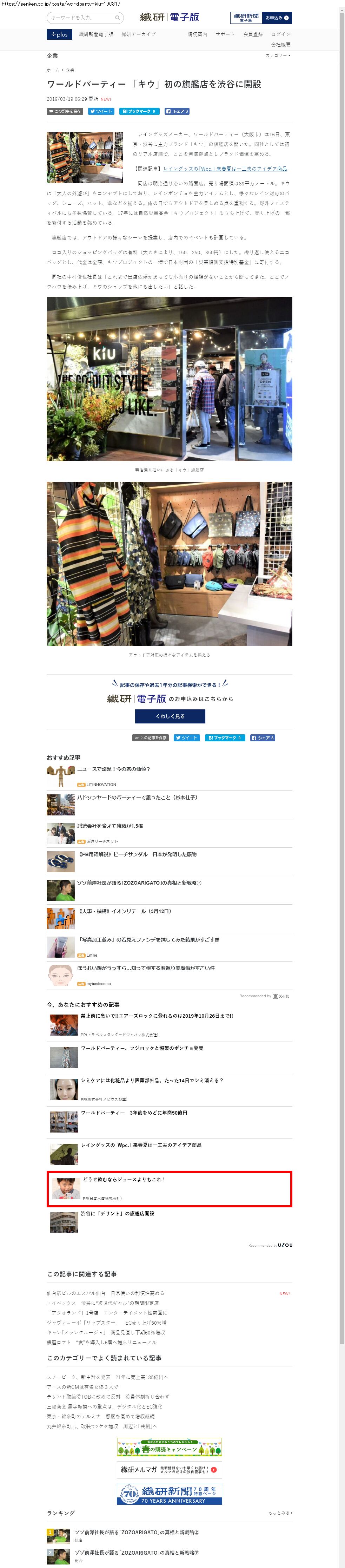Open related link about Wpc. rain goods

pos(225,169)
